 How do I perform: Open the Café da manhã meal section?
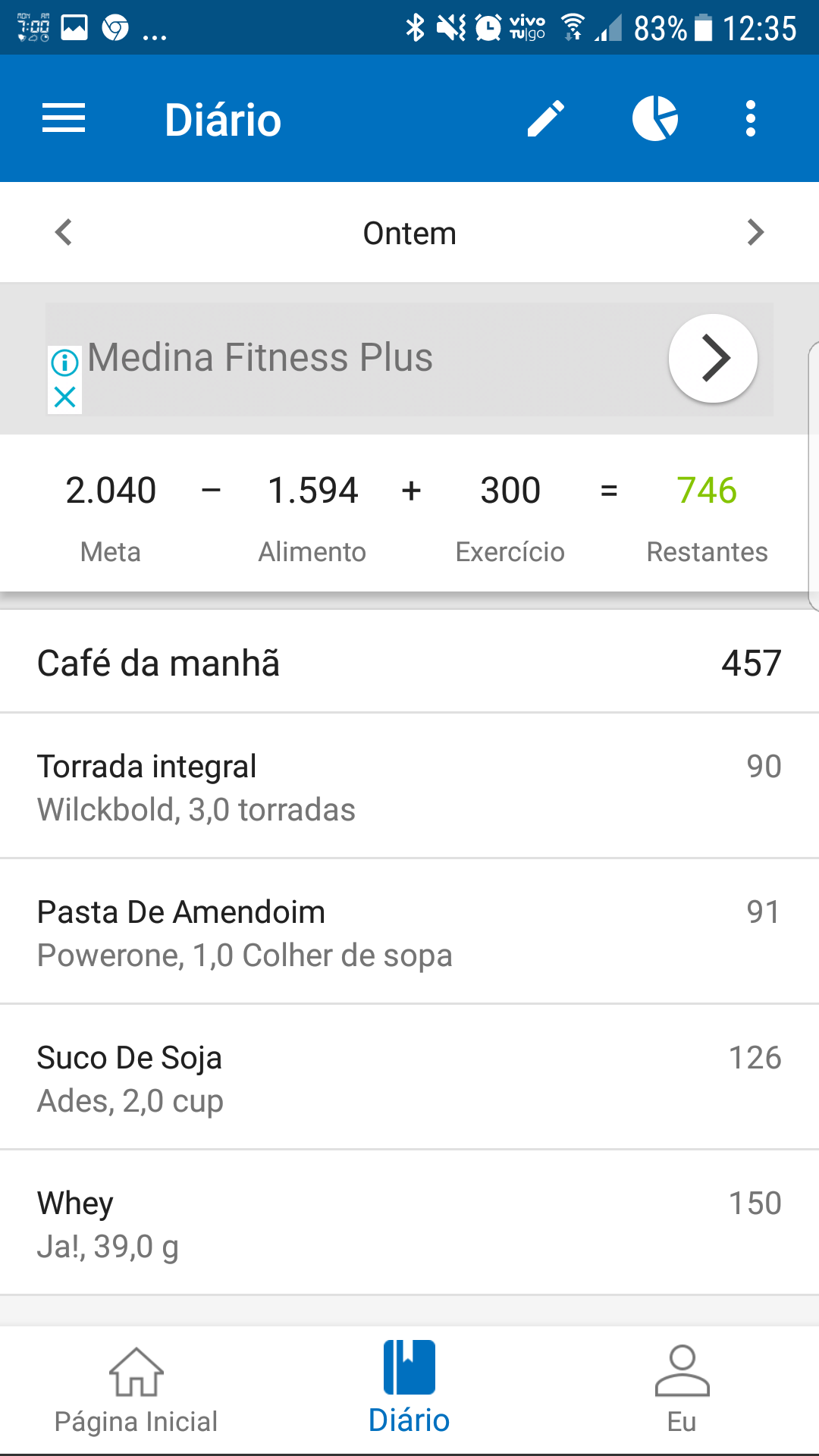point(409,663)
